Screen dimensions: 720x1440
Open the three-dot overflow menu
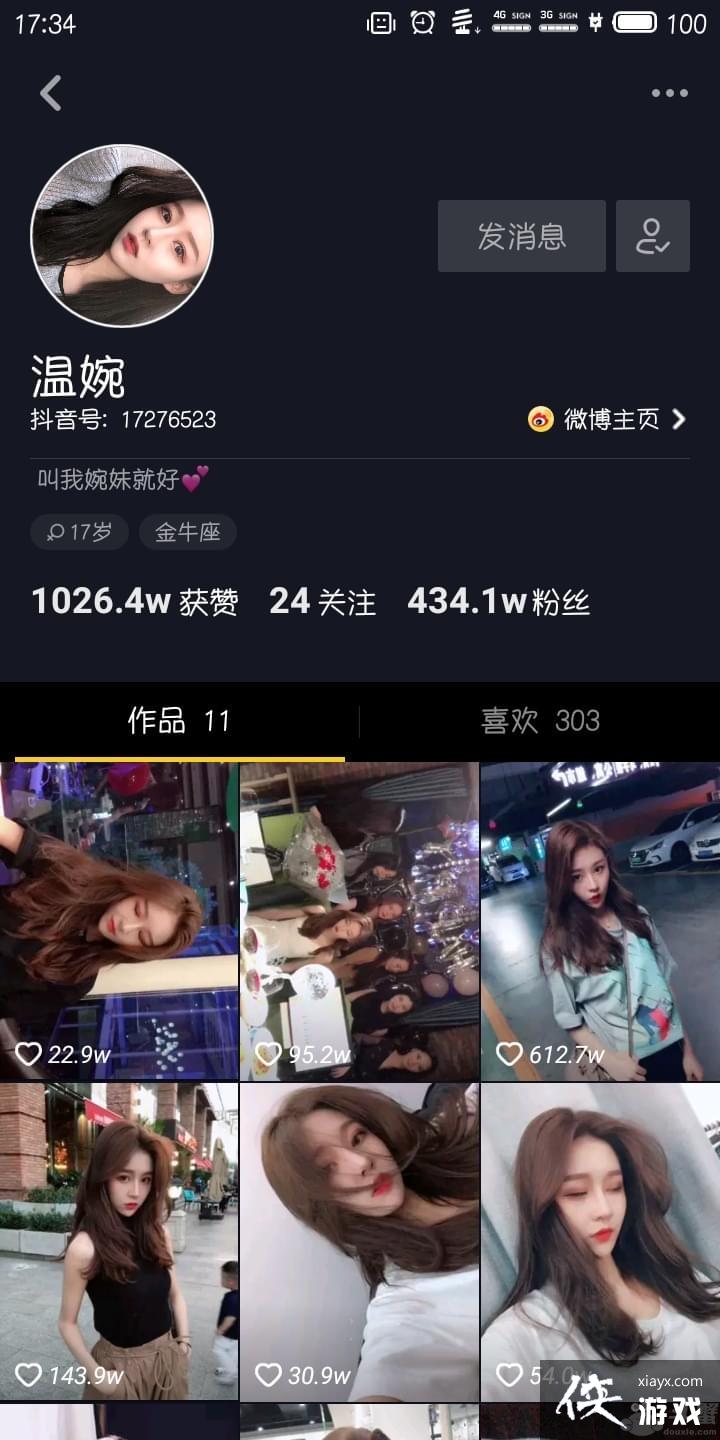pos(669,93)
